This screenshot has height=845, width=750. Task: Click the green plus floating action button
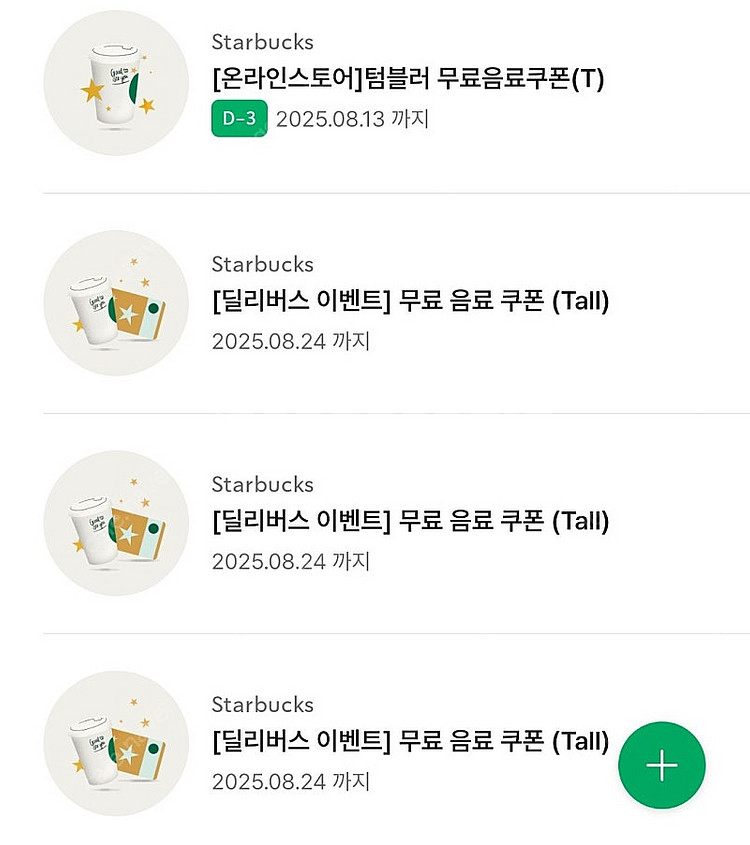pyautogui.click(x=662, y=765)
